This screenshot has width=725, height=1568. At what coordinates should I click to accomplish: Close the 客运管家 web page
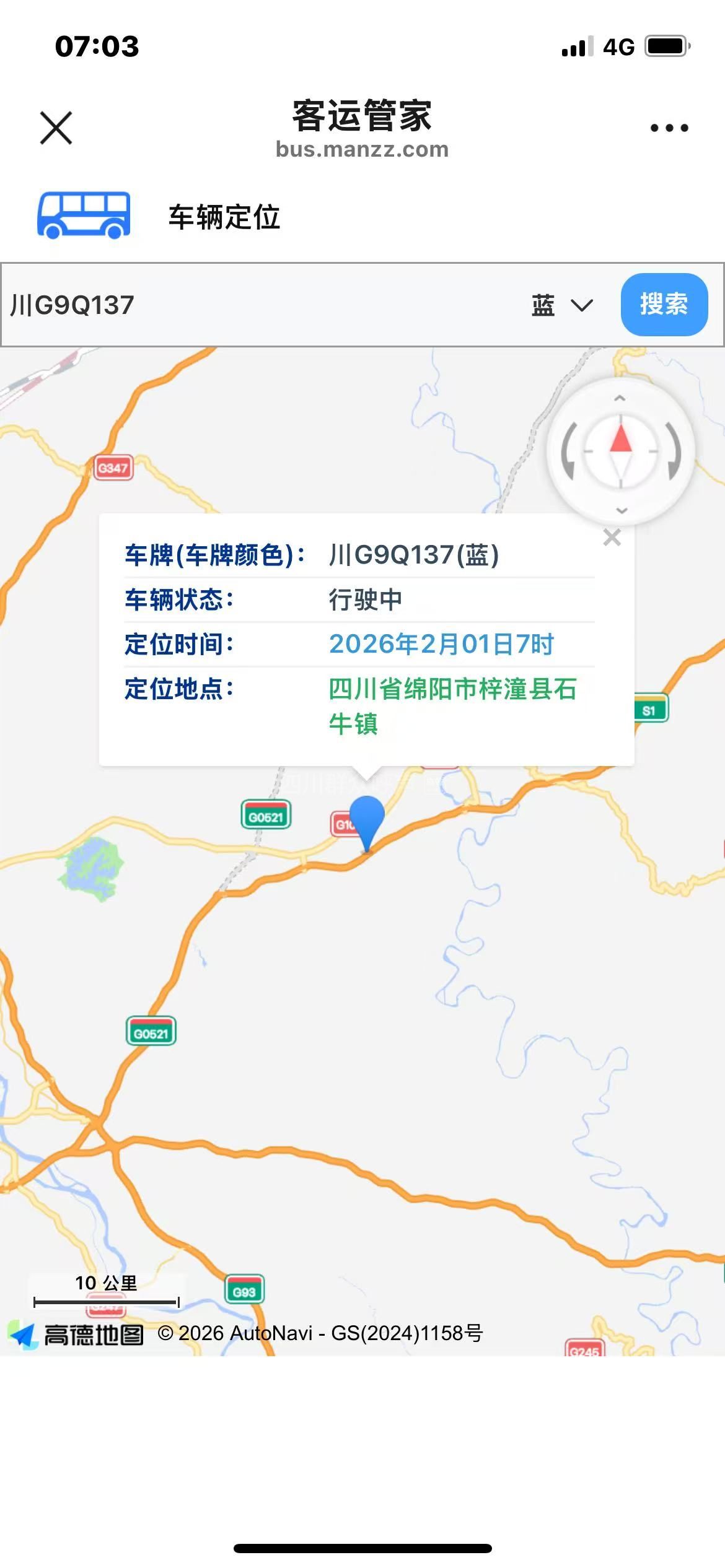click(x=56, y=128)
